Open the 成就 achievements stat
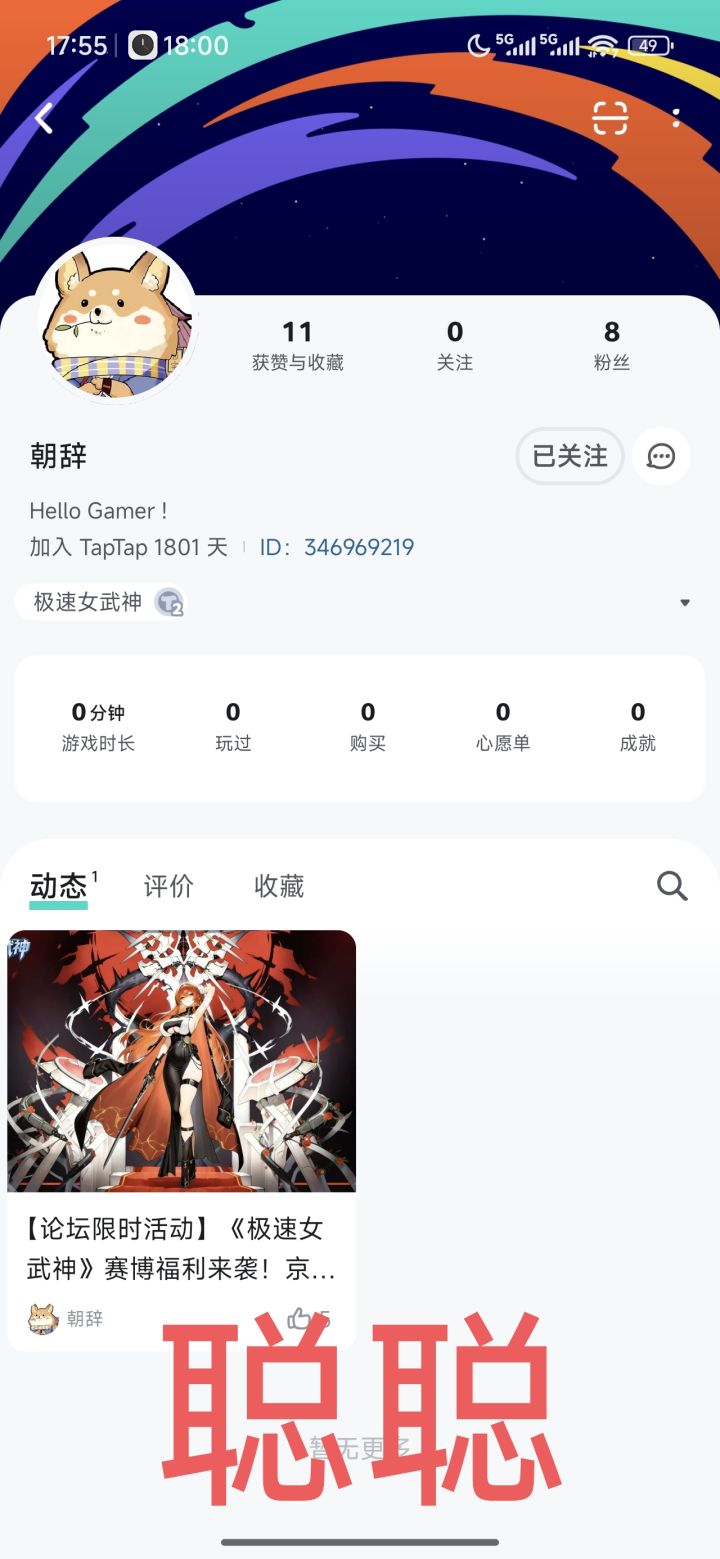 click(637, 726)
